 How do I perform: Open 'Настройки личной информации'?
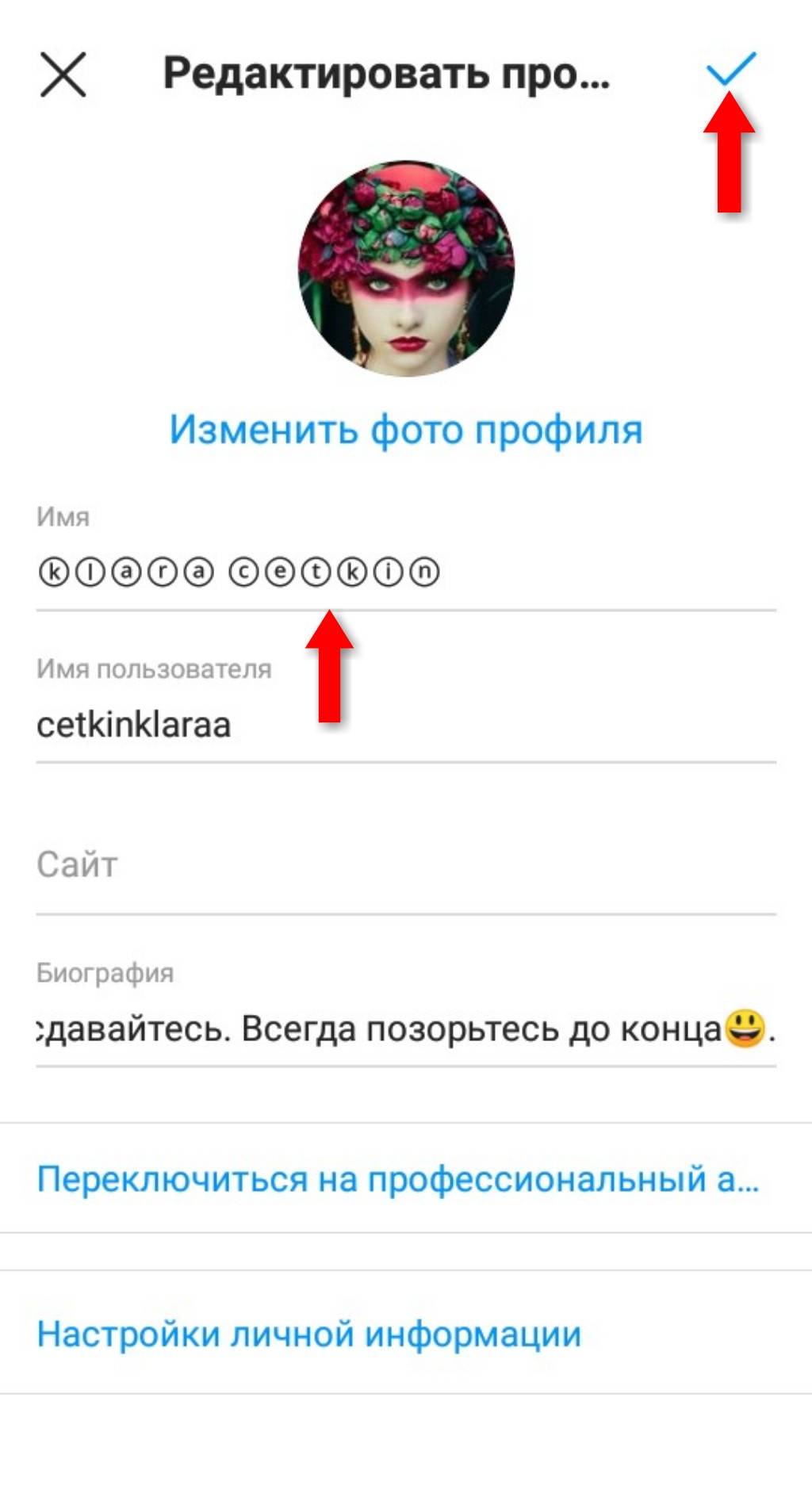[309, 1334]
